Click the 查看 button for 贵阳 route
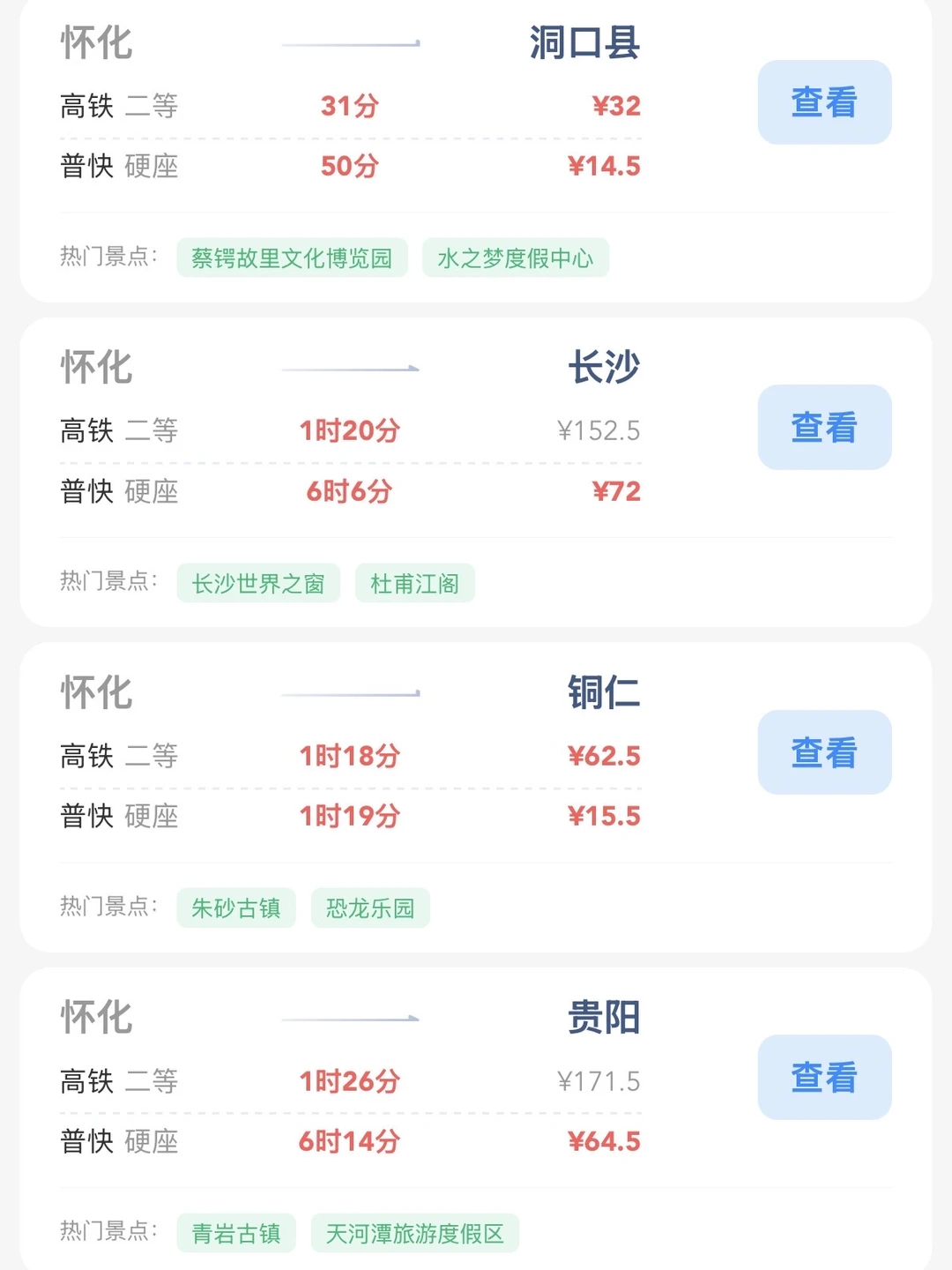The image size is (952, 1270). point(823,1078)
